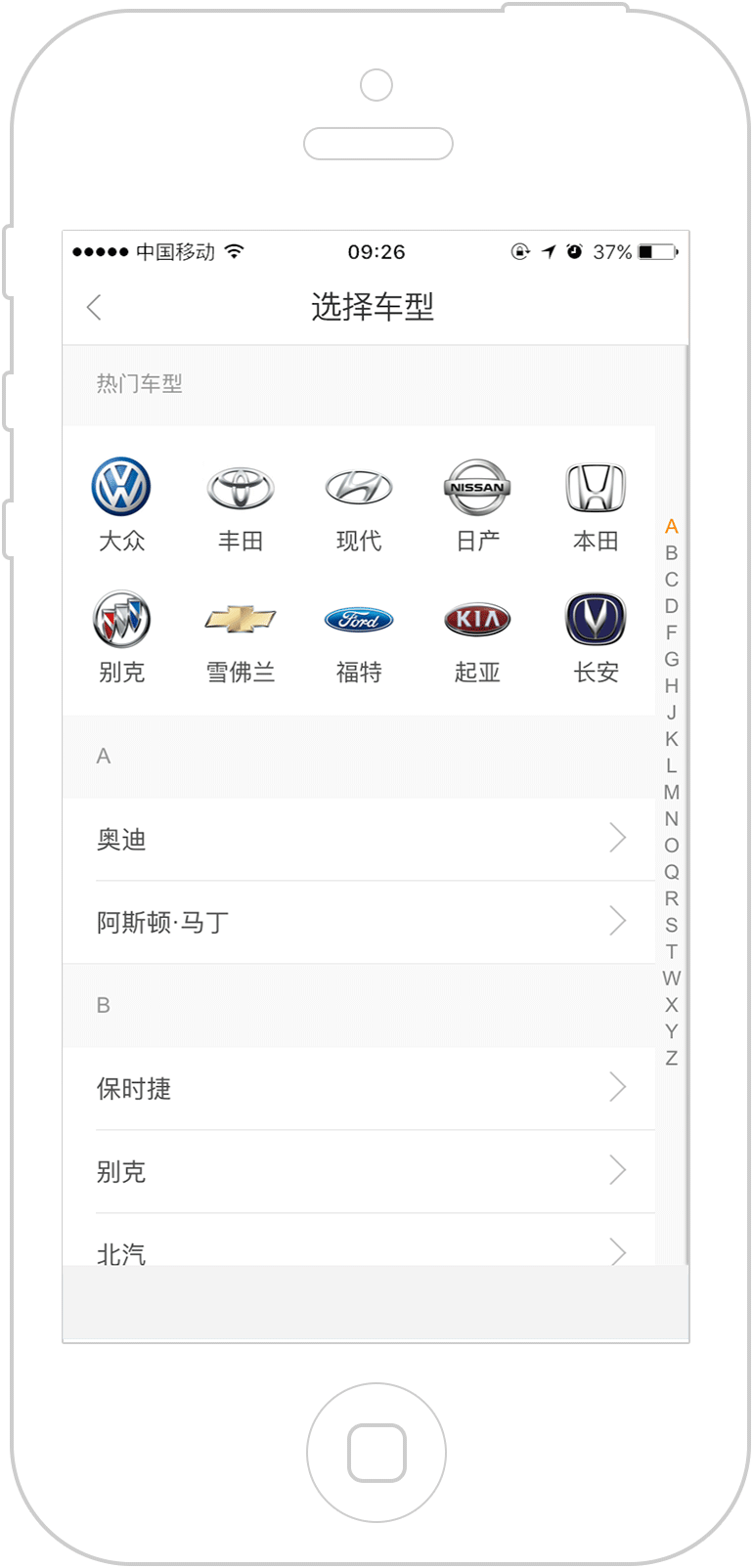753x1568 pixels.
Task: Select the 日产 Nissan brand
Action: (477, 504)
